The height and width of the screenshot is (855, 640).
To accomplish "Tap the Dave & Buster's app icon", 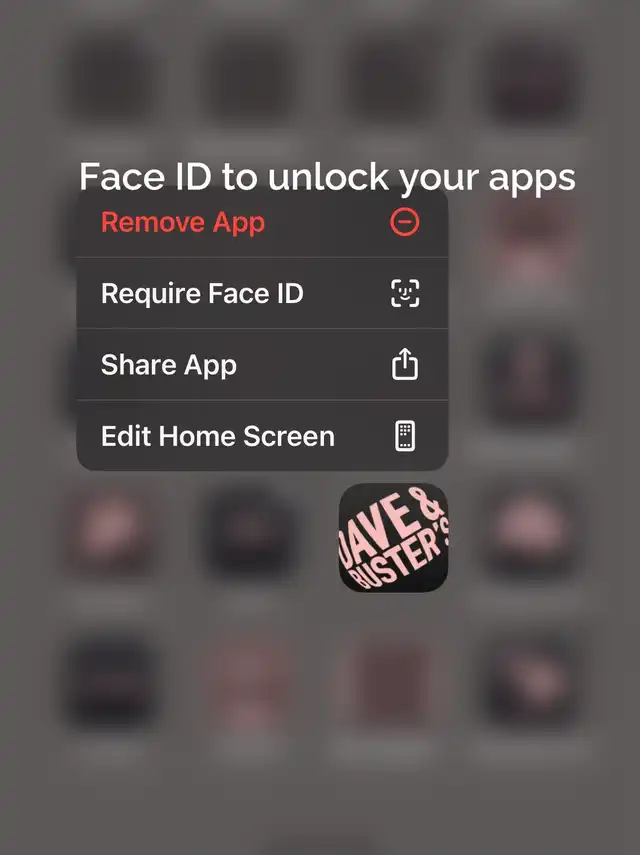I will click(393, 538).
